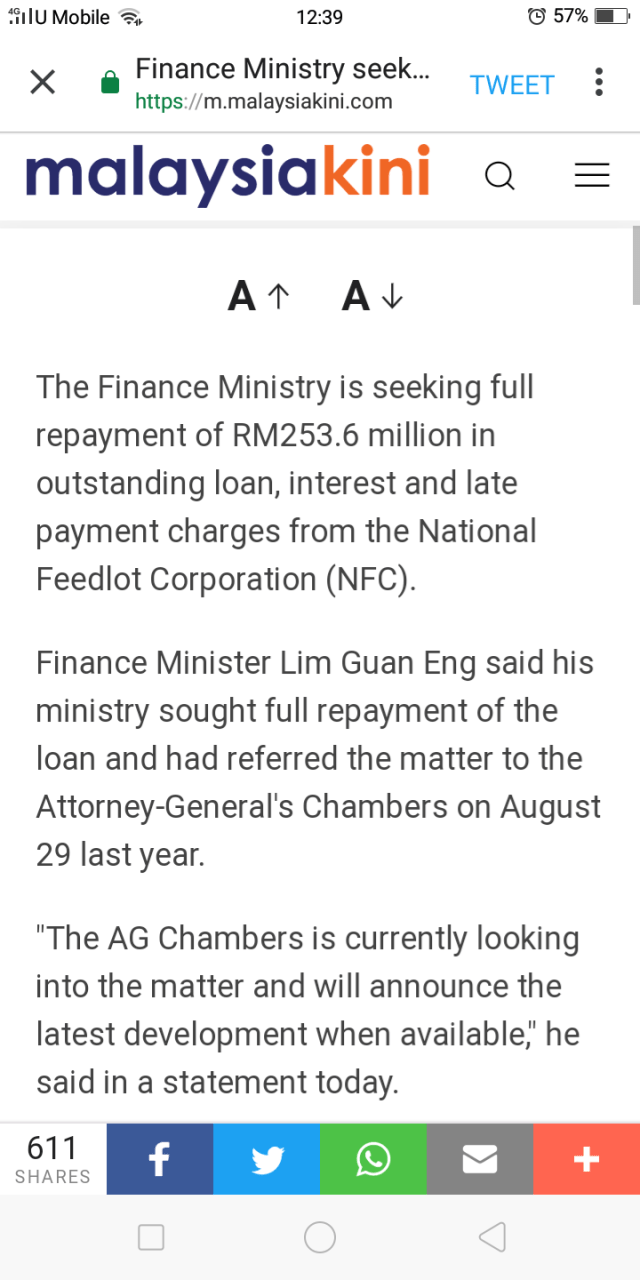Go to the Malaysiakini homepage logo

click(x=228, y=175)
